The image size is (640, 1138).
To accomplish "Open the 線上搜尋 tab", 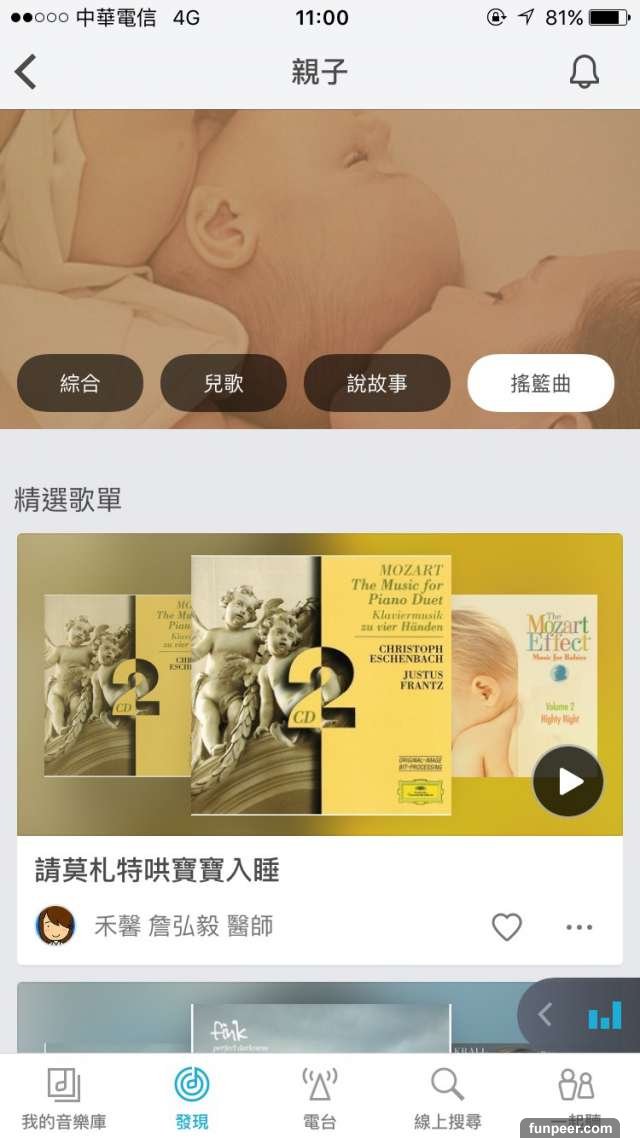I will pos(447,1096).
